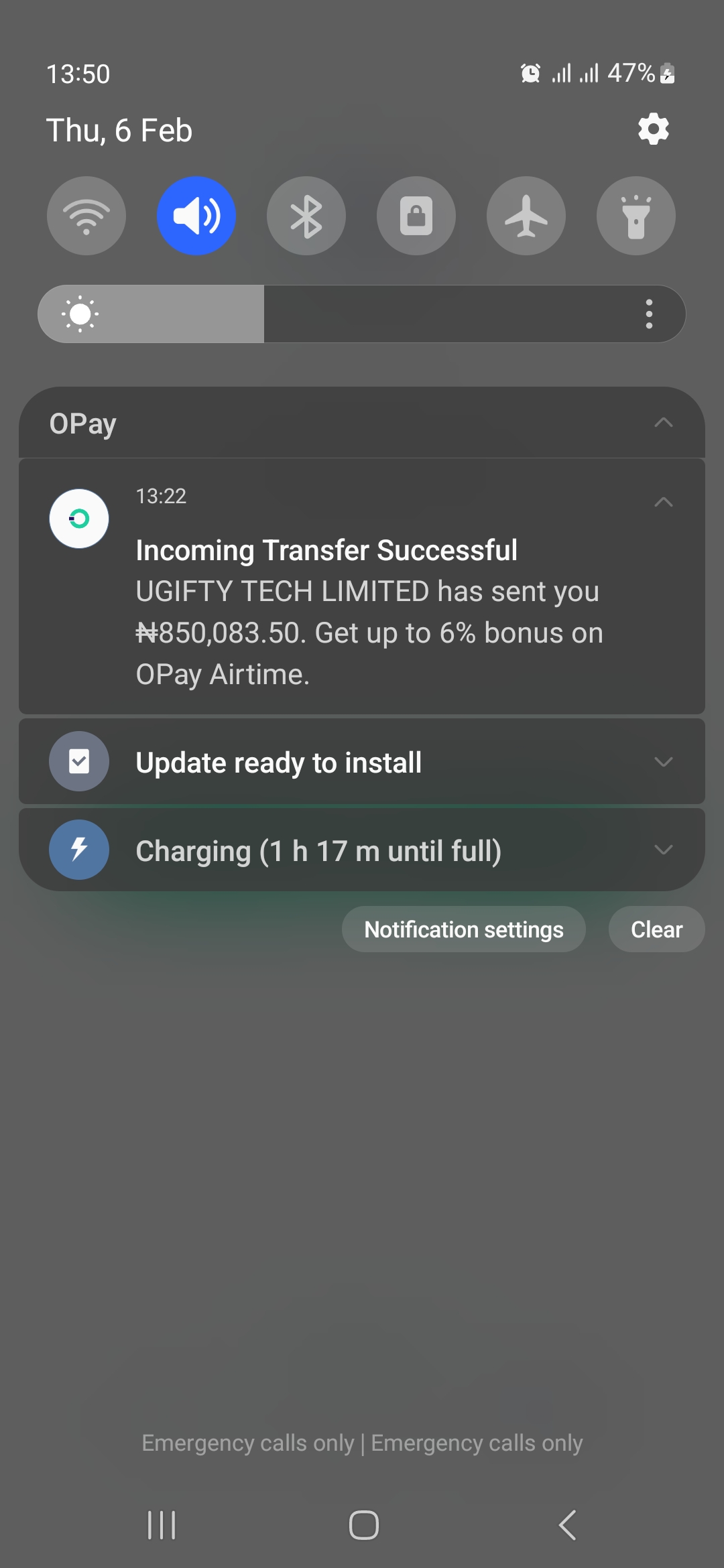The height and width of the screenshot is (1568, 724).
Task: Expand the Charging notification
Action: click(x=663, y=850)
